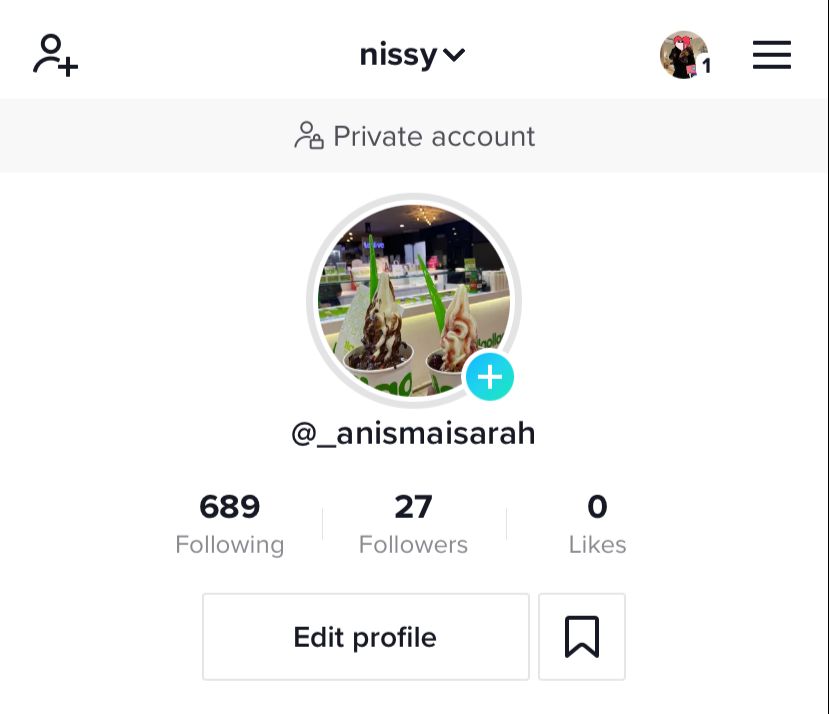The height and width of the screenshot is (714, 829).
Task: View the 27 Followers list
Action: click(x=413, y=523)
